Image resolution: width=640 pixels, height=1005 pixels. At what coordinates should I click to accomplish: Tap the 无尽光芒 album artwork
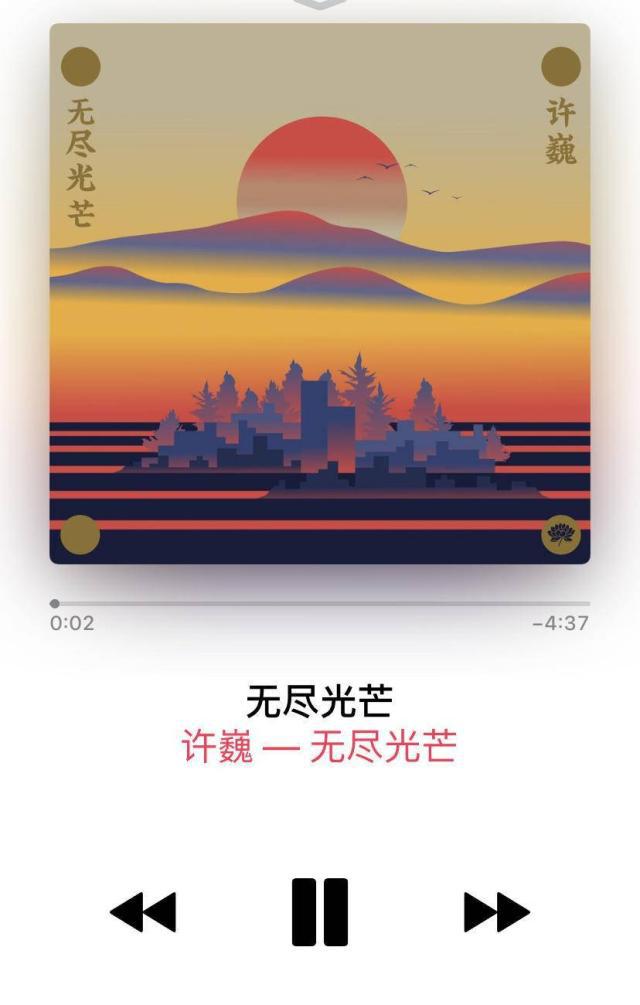pos(320,294)
